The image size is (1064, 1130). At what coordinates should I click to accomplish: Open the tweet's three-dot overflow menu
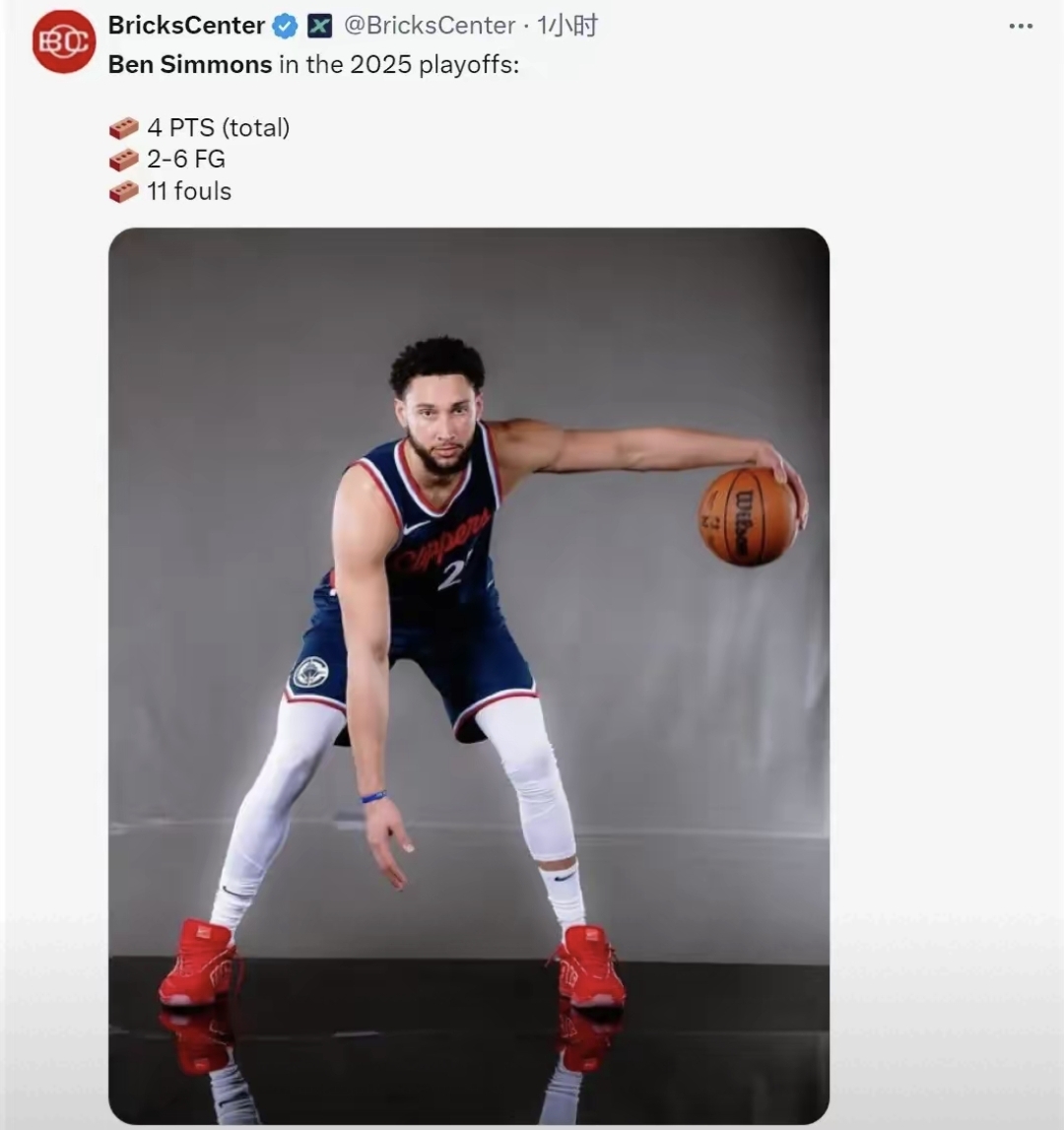(x=1021, y=27)
